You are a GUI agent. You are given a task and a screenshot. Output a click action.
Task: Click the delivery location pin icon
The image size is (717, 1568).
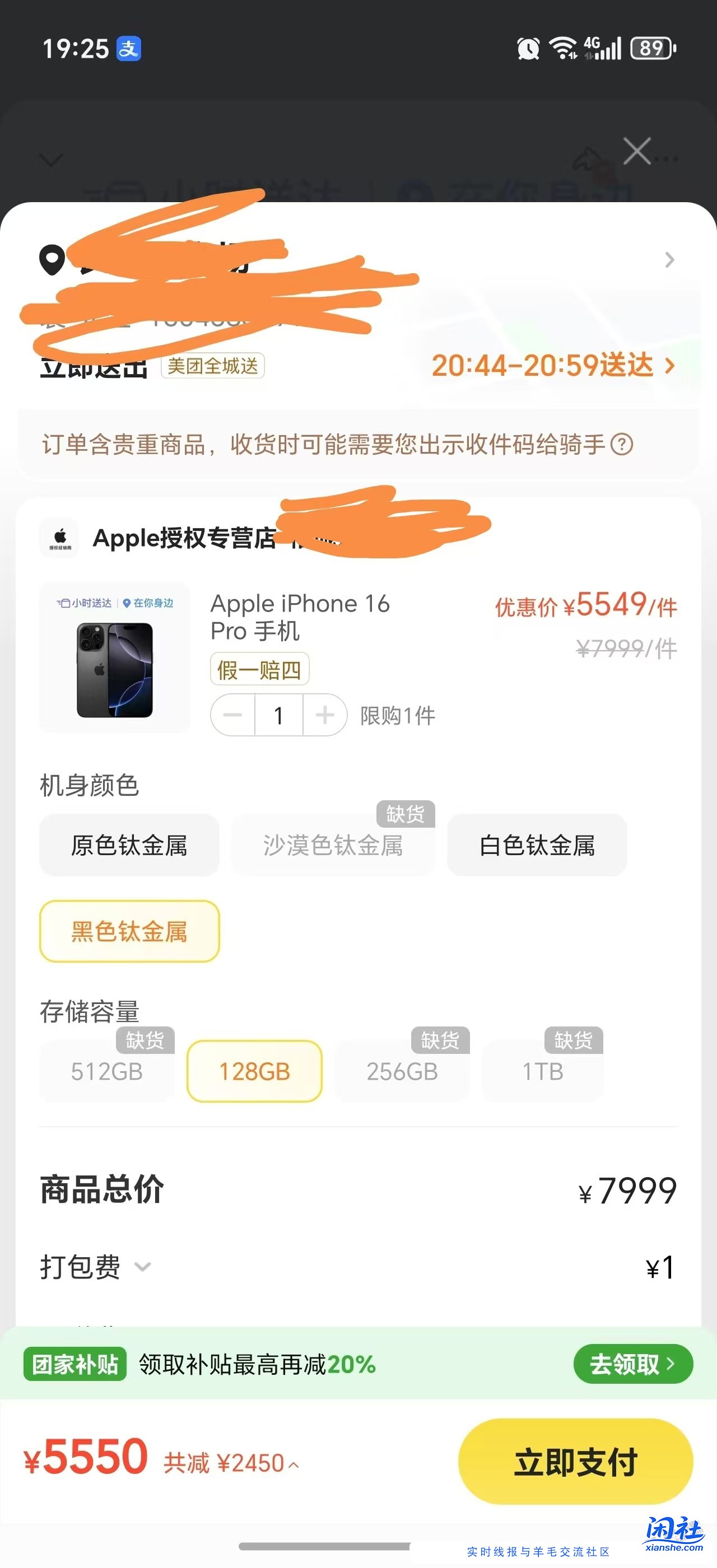coord(51,260)
